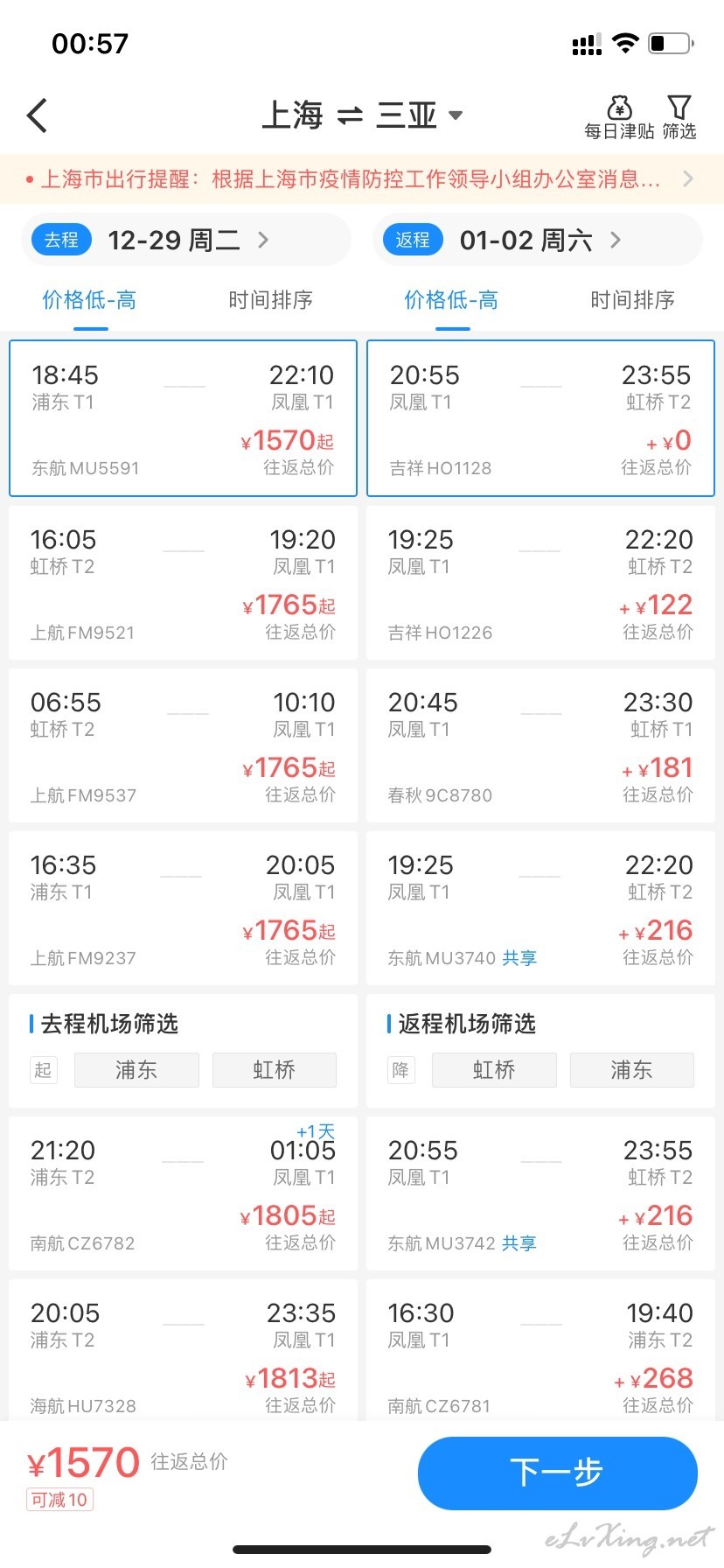The image size is (724, 1568).
Task: Open the 上海市出行提醒 notice banner
Action: (362, 179)
